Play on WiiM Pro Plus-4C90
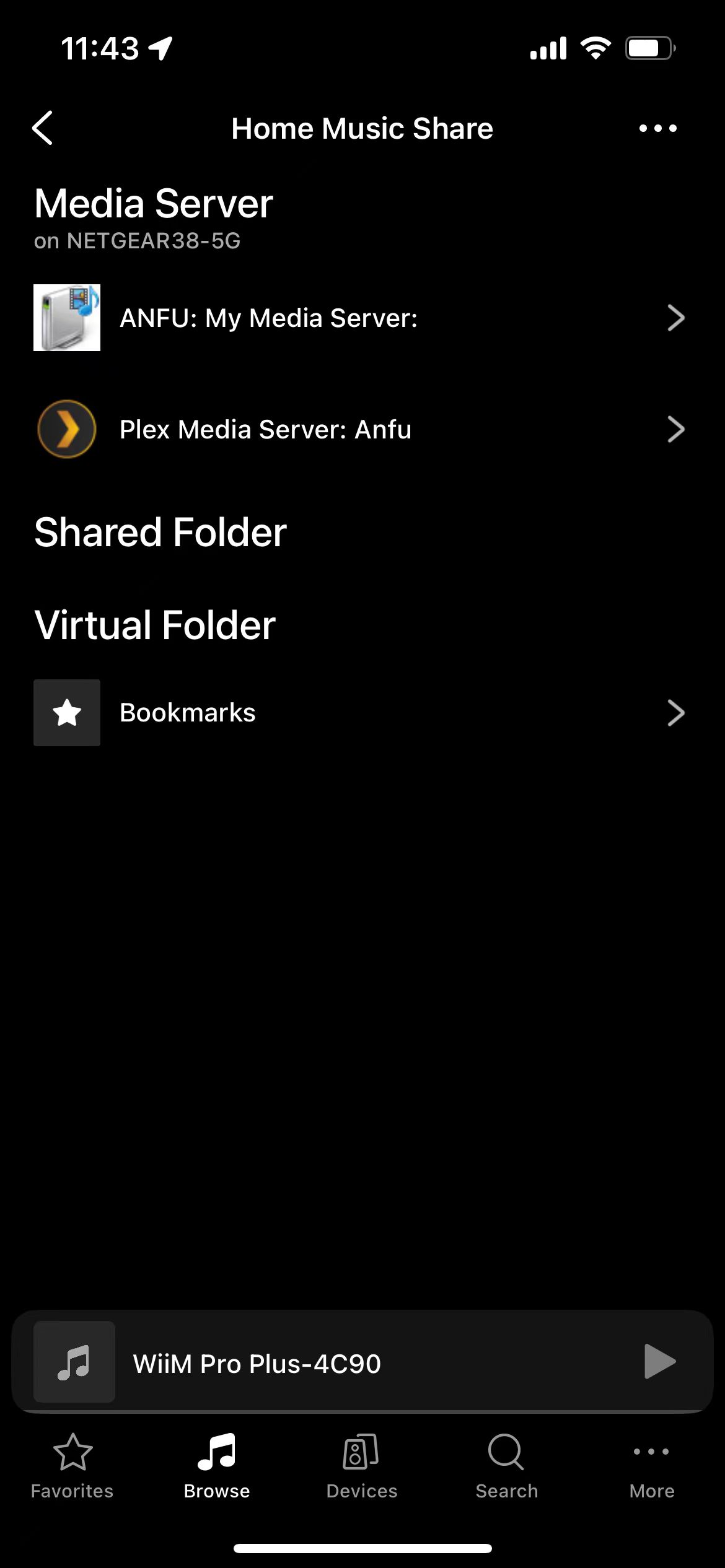Screen dimensions: 725x1568 tap(660, 1361)
